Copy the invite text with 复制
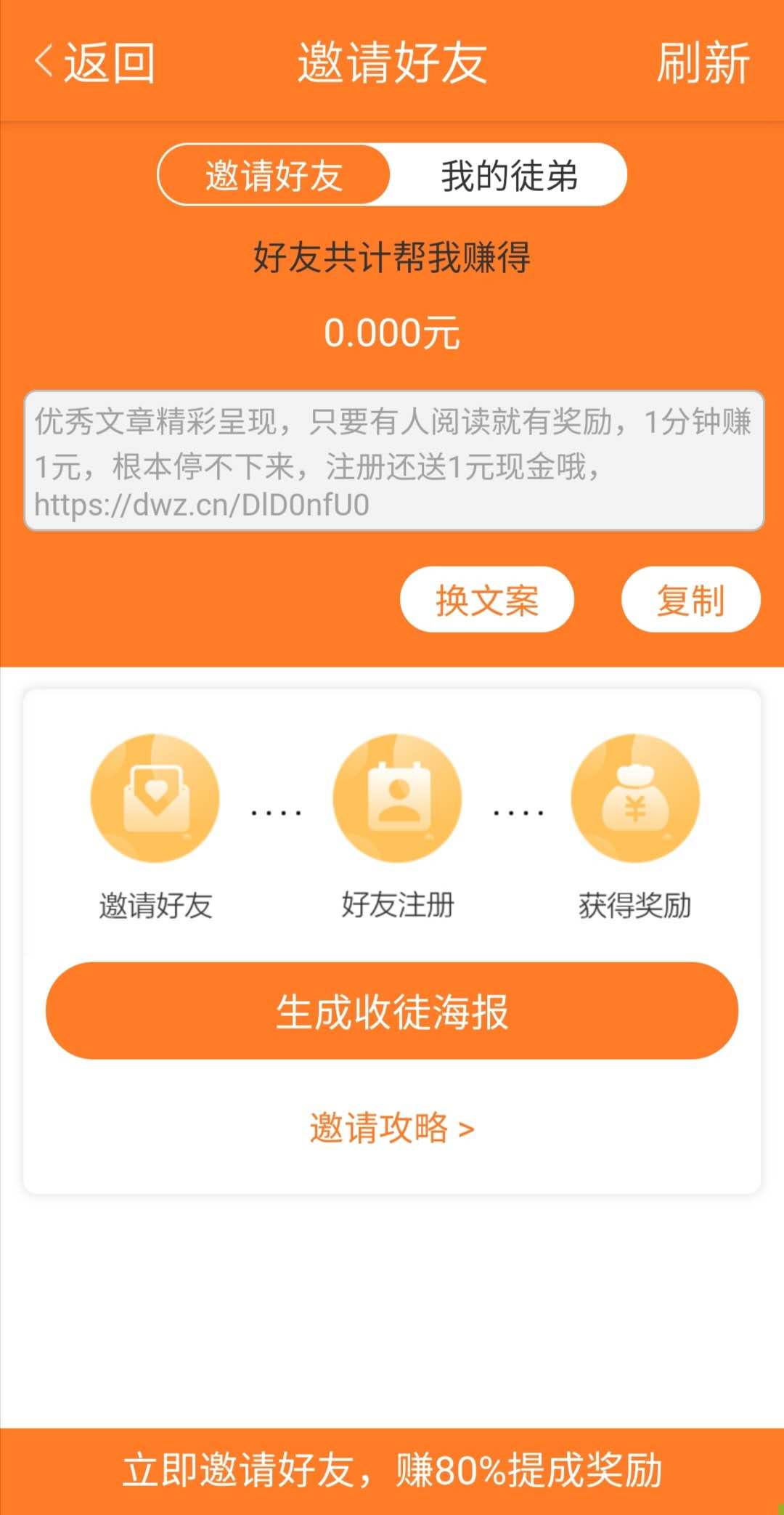784x1515 pixels. [x=690, y=600]
